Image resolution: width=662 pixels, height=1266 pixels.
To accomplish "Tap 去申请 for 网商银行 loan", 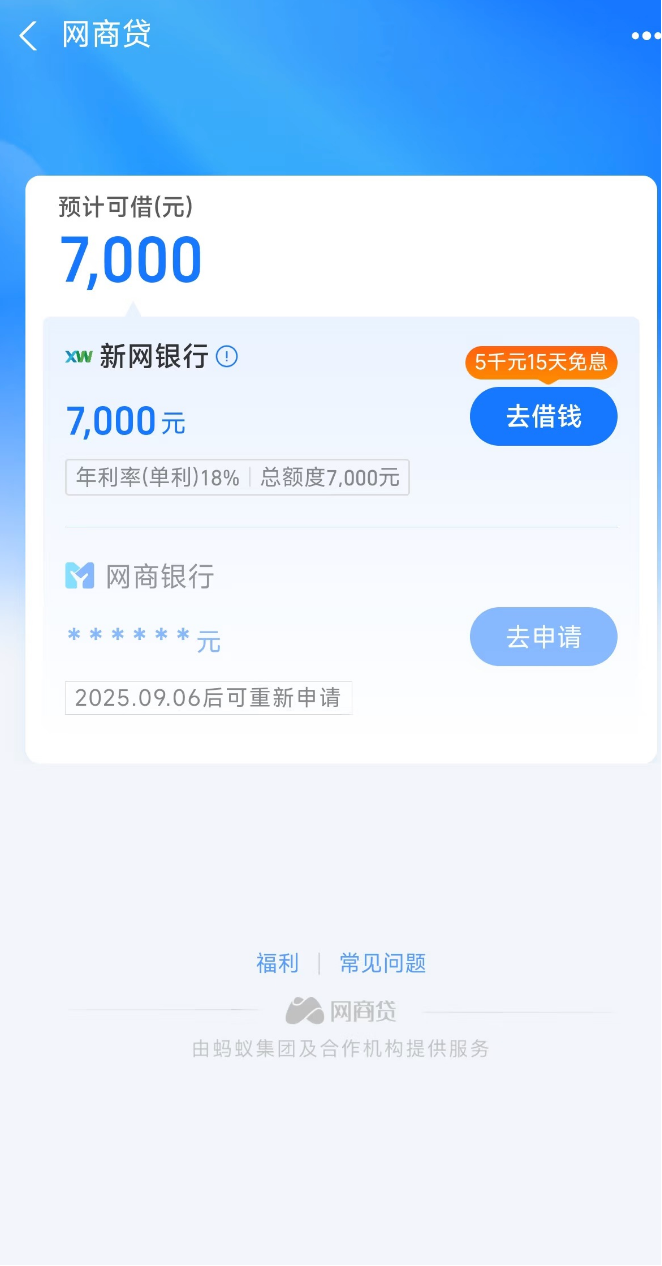I will pos(543,636).
